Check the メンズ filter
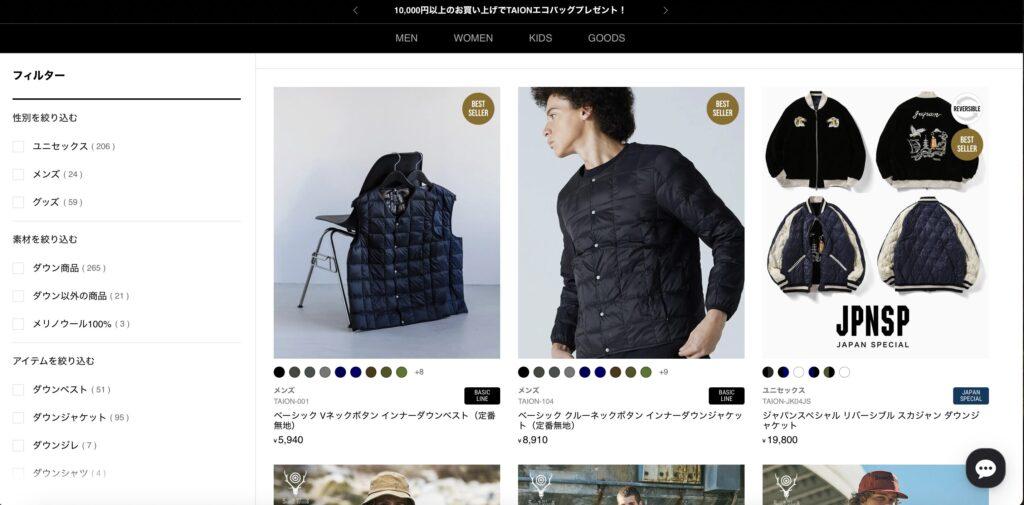 point(18,175)
